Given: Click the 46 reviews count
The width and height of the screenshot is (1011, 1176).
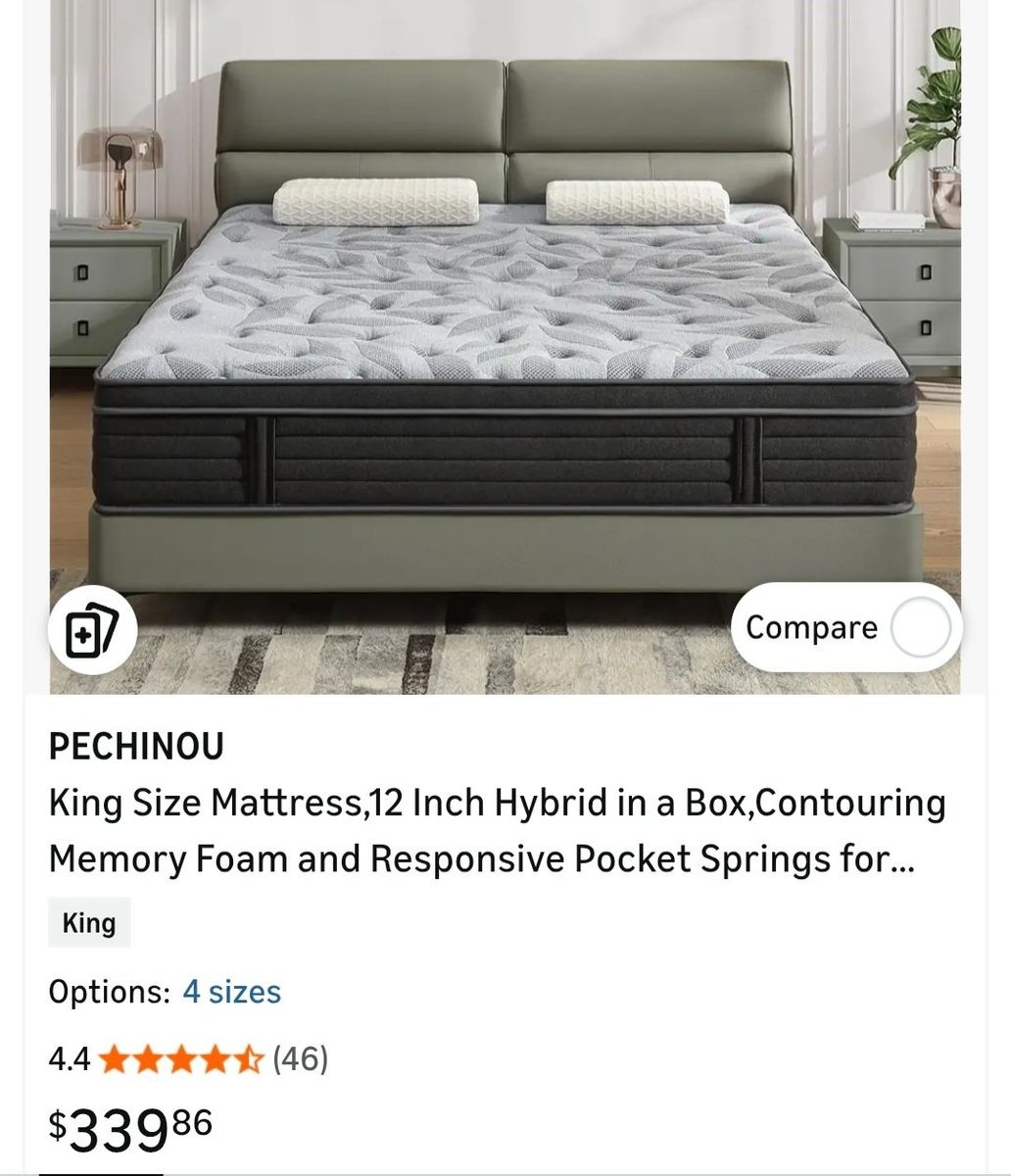Looking at the screenshot, I should [301, 1059].
